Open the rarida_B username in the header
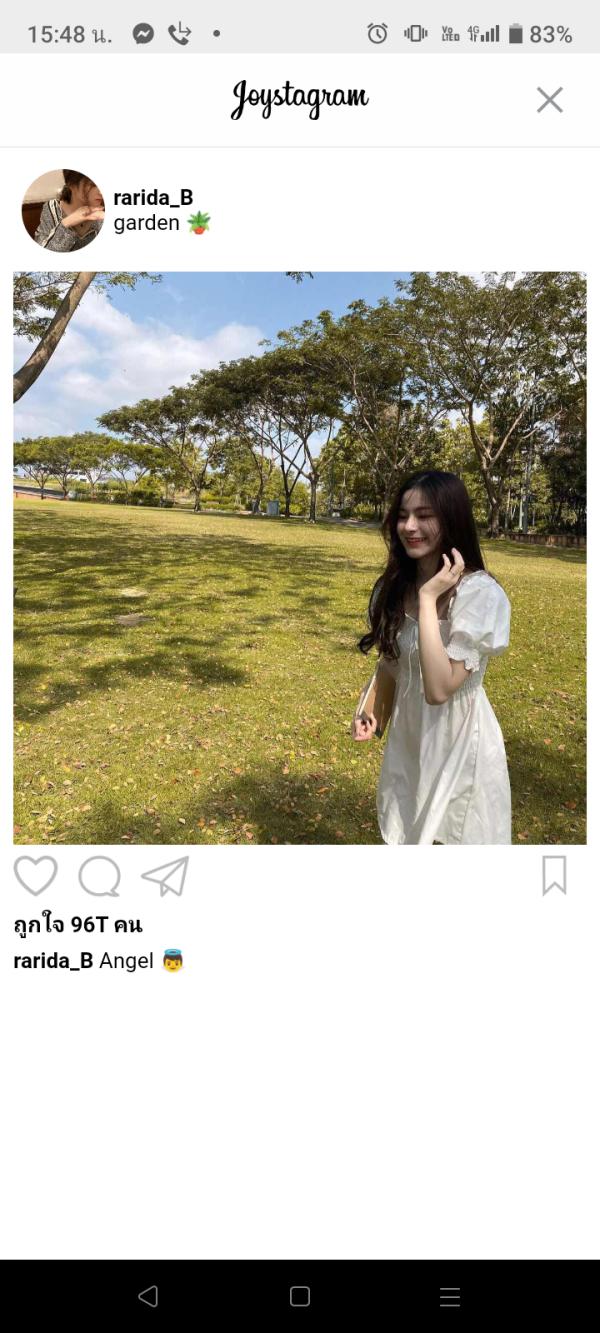This screenshot has width=600, height=1333. coord(153,197)
